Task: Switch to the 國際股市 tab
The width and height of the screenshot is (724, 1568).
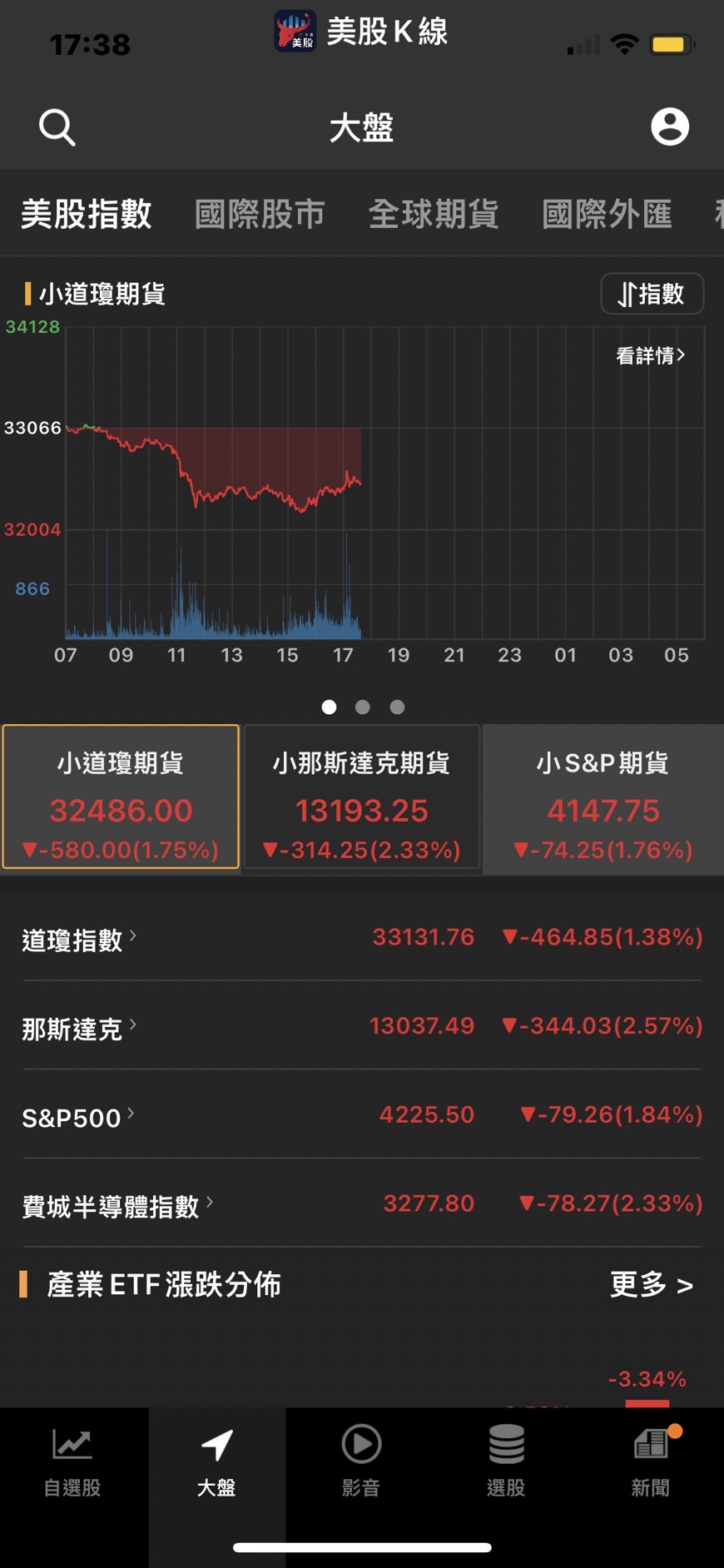Action: (260, 214)
